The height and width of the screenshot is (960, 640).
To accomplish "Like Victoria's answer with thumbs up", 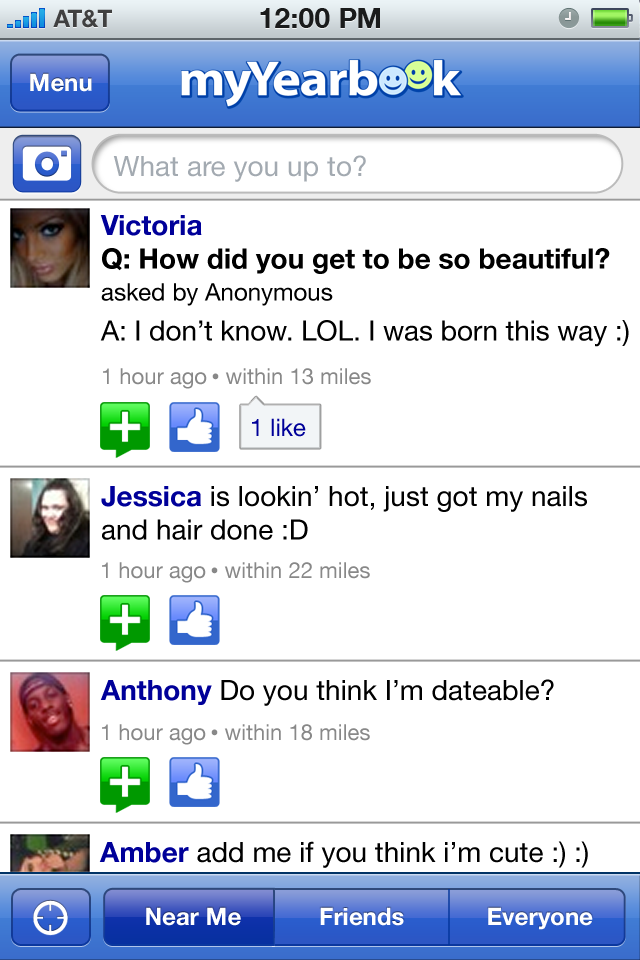I will pyautogui.click(x=194, y=429).
